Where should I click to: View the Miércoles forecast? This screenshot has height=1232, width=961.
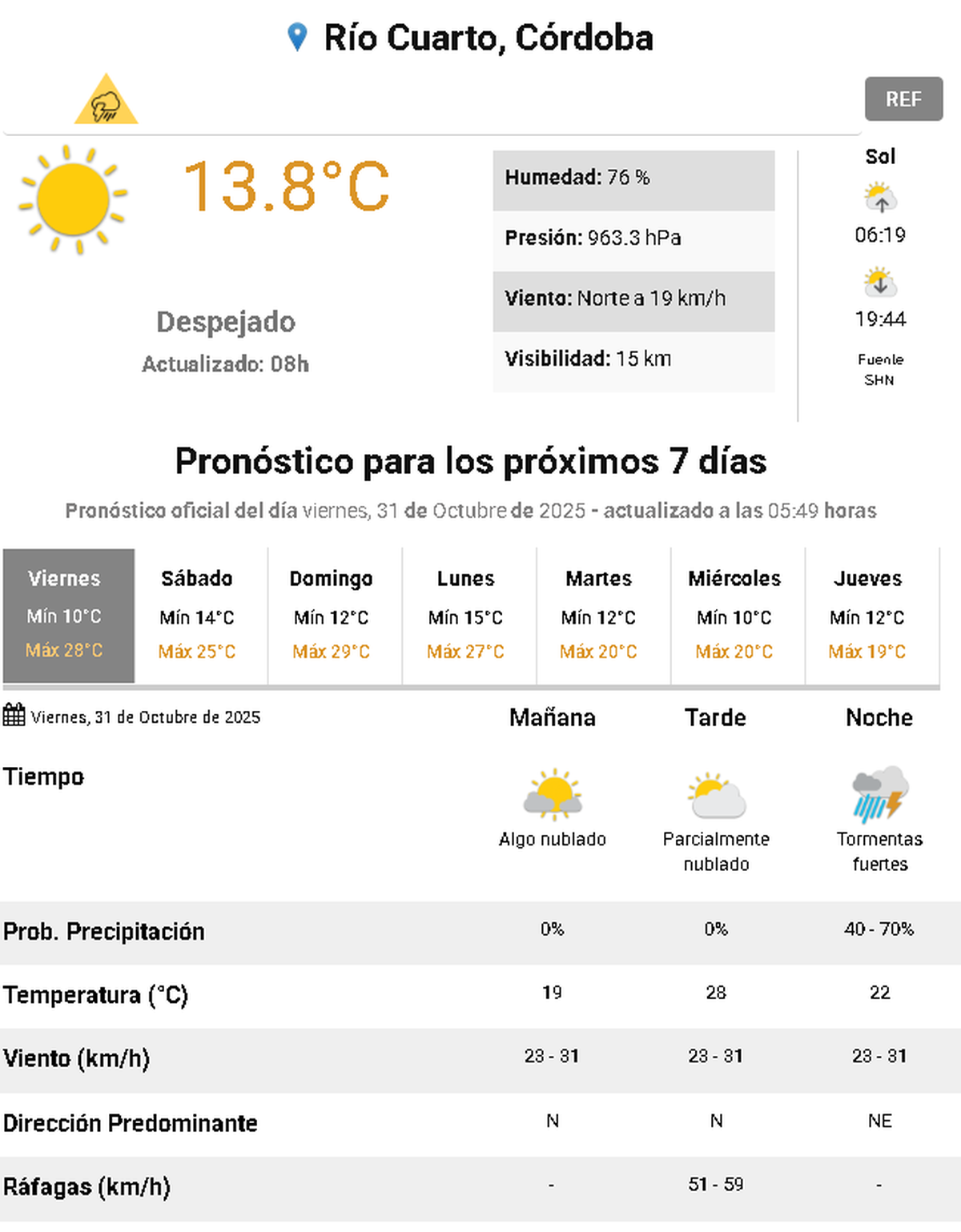tap(734, 615)
